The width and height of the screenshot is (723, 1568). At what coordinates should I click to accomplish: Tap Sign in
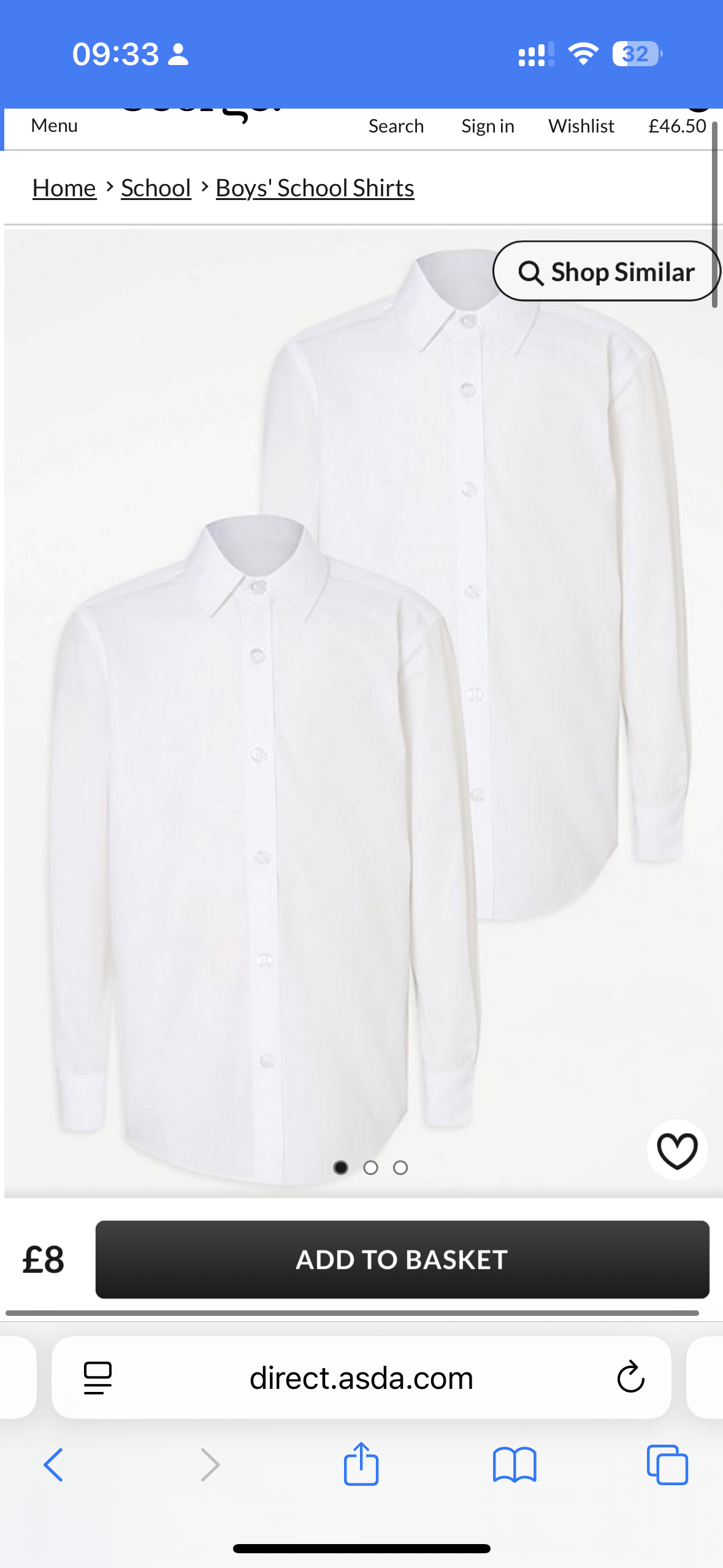coord(488,126)
